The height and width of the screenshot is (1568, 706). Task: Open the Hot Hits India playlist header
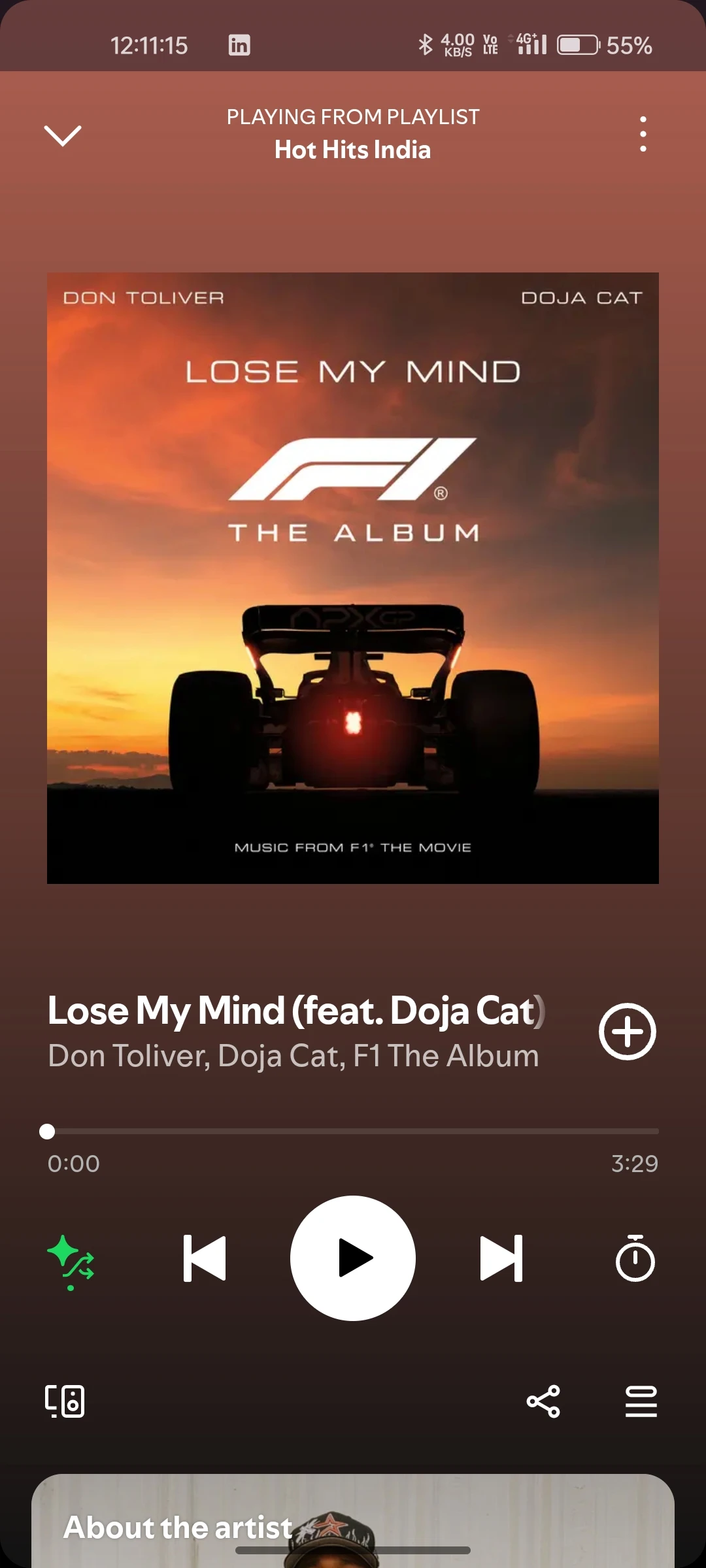click(352, 150)
